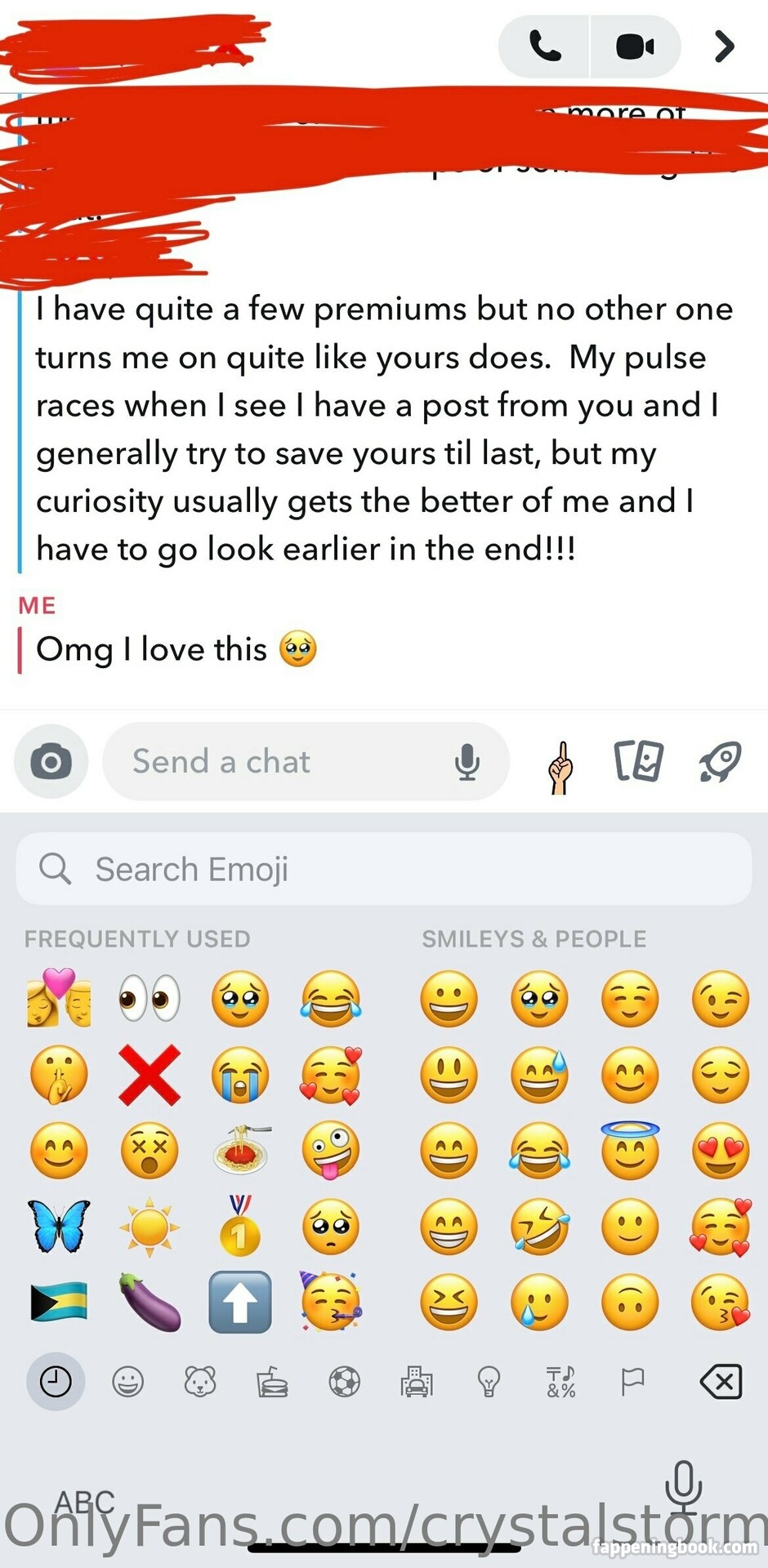Insert the blue butterfly emoji
This screenshot has height=1568, width=768.
(x=59, y=1227)
